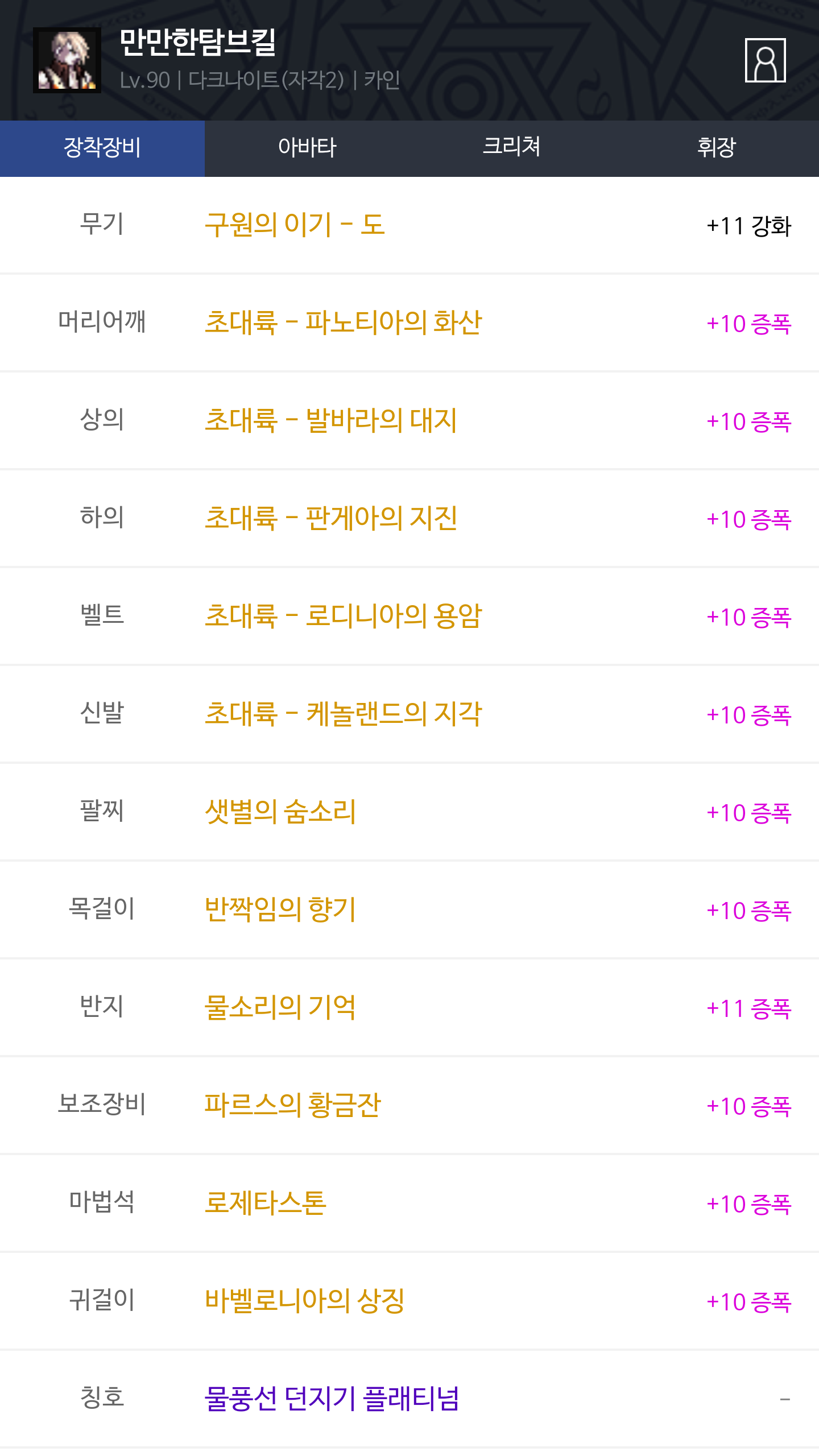The width and height of the screenshot is (819, 1456).
Task: Open bracelet item 샛별의 숨소리
Action: point(280,812)
